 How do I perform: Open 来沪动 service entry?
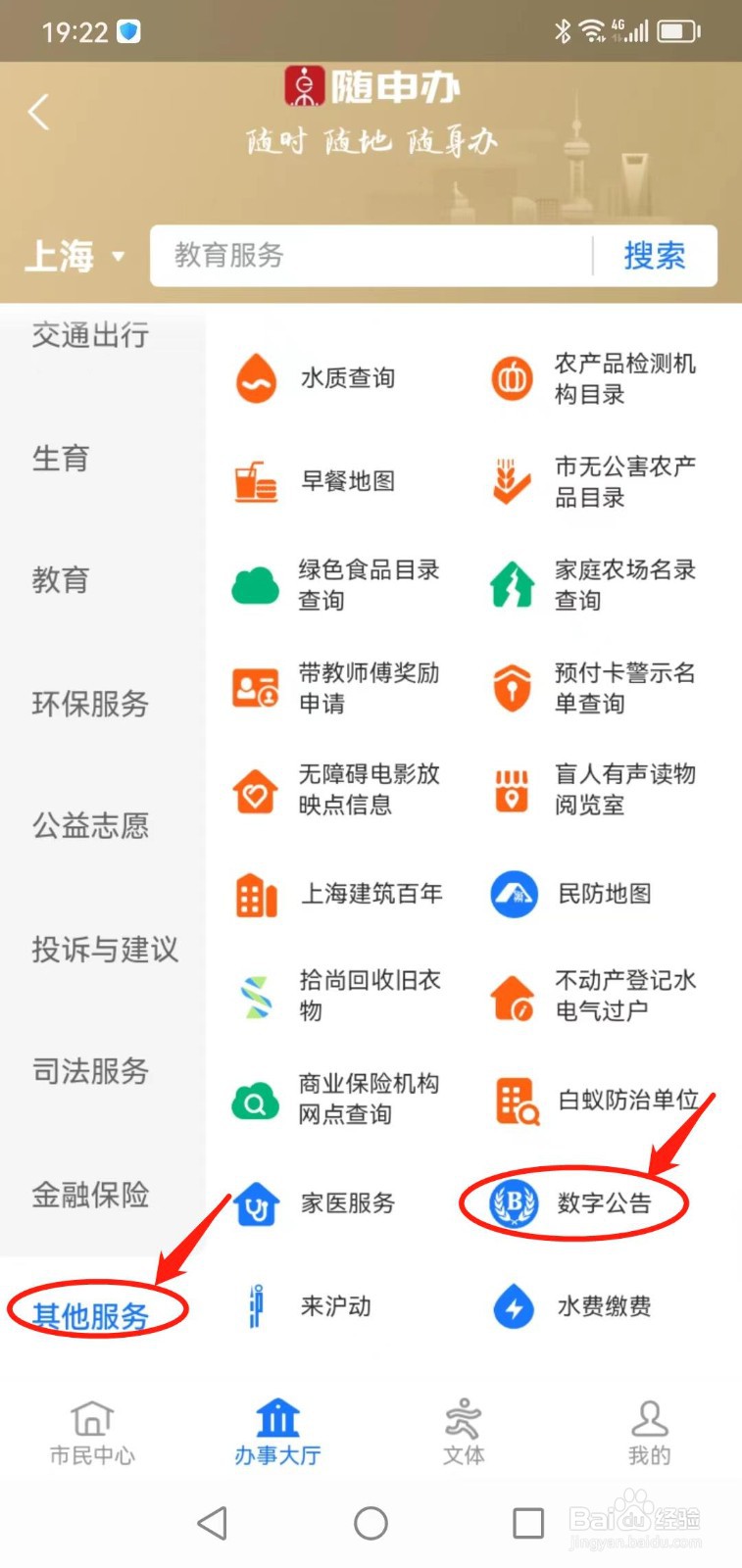tap(333, 1306)
